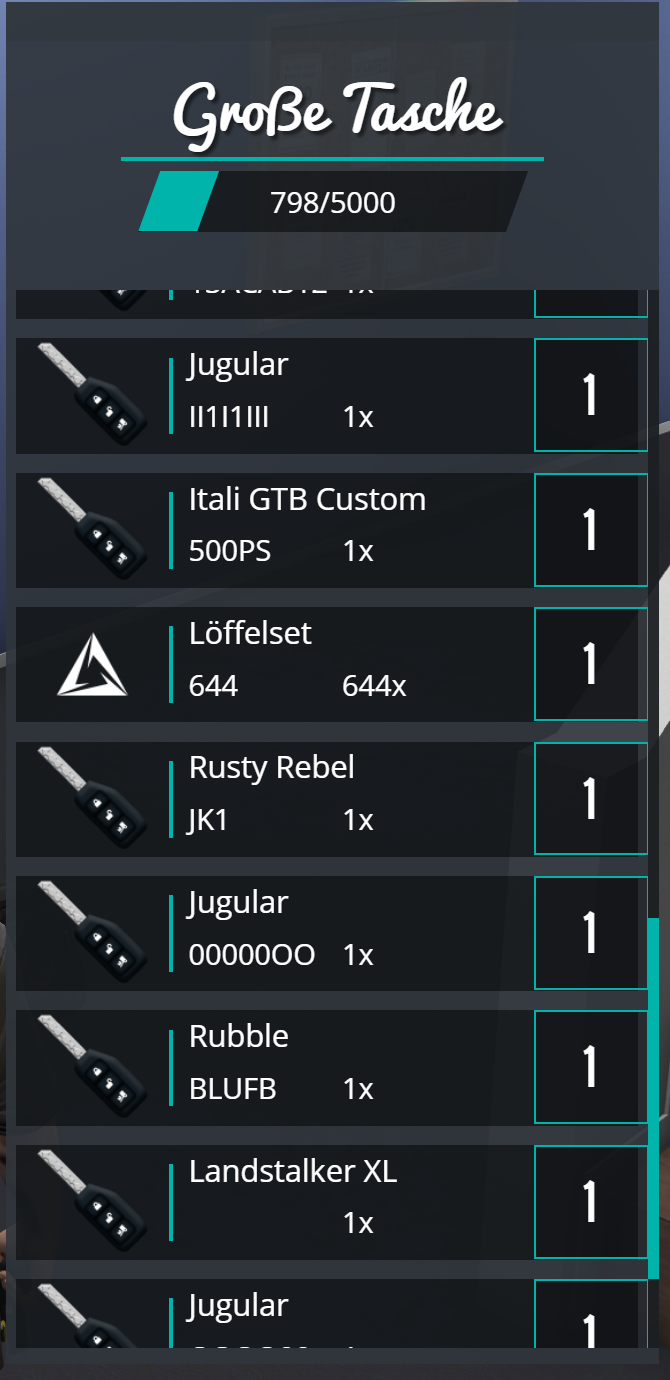This screenshot has height=1380, width=670.
Task: Edit the quantity box for Landstalker XL
Action: pos(591,1202)
